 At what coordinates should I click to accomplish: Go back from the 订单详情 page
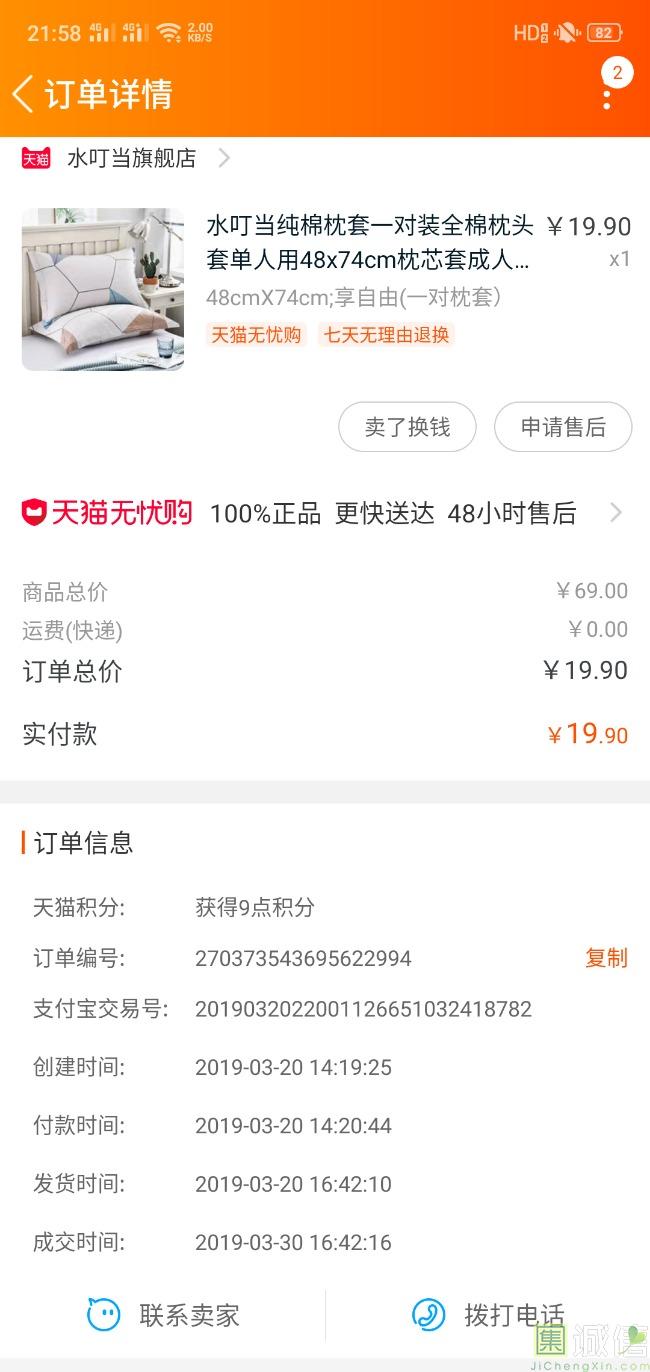[24, 94]
